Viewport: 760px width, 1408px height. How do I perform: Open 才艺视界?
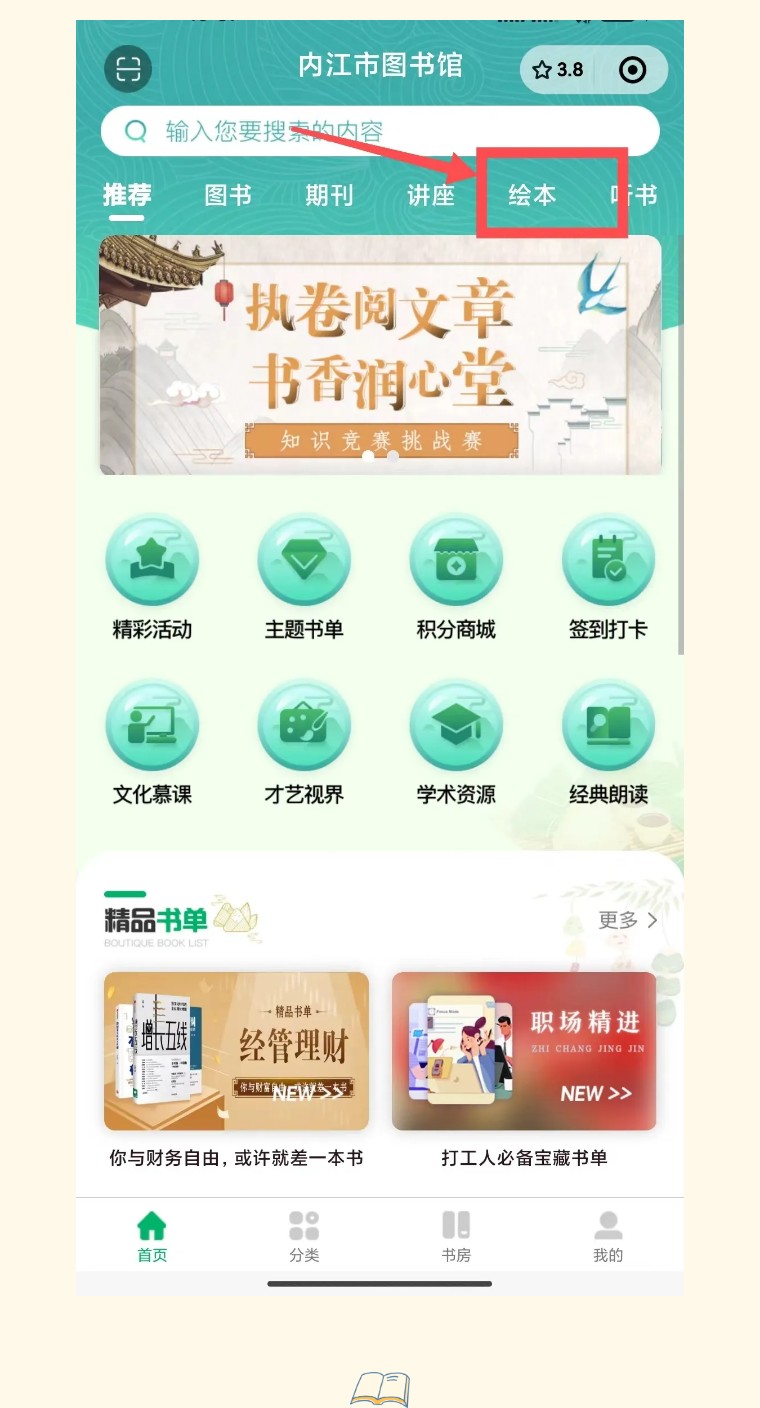[304, 742]
